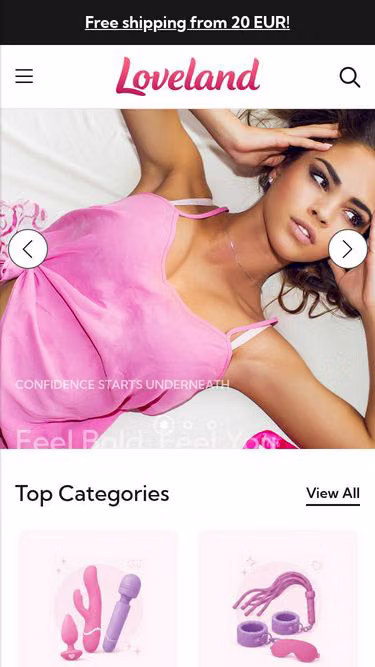Show the previous carousel slide
This screenshot has height=667, width=375.
pyautogui.click(x=28, y=249)
